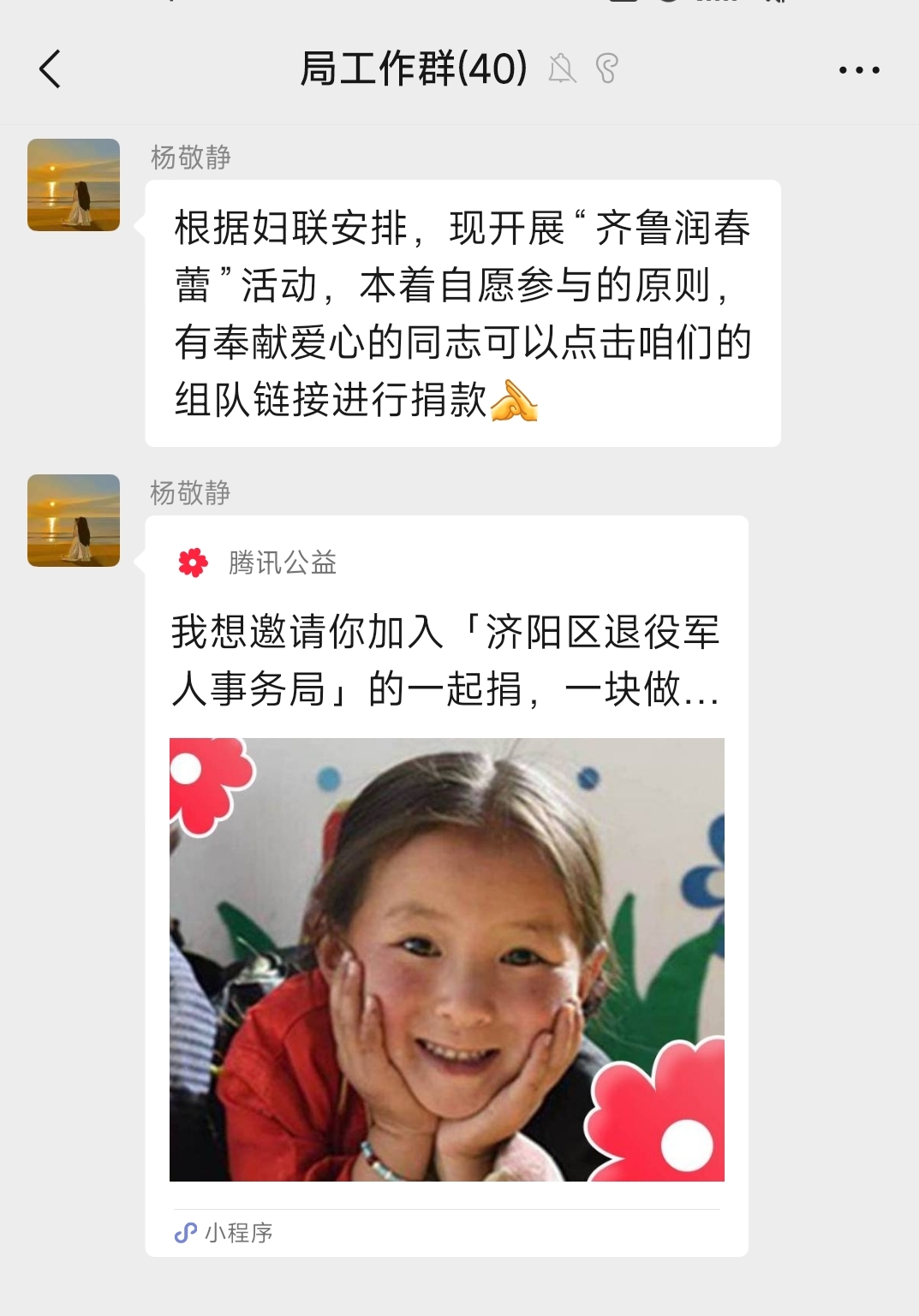Open the 腾讯公益 mini program card
Image resolution: width=919 pixels, height=1316 pixels.
(x=446, y=885)
